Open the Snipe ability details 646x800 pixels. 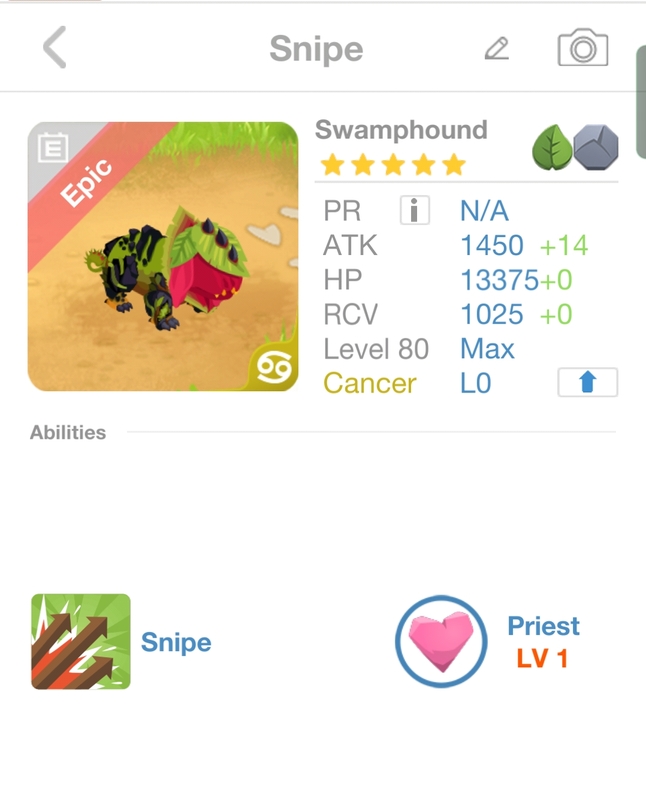tap(81, 642)
